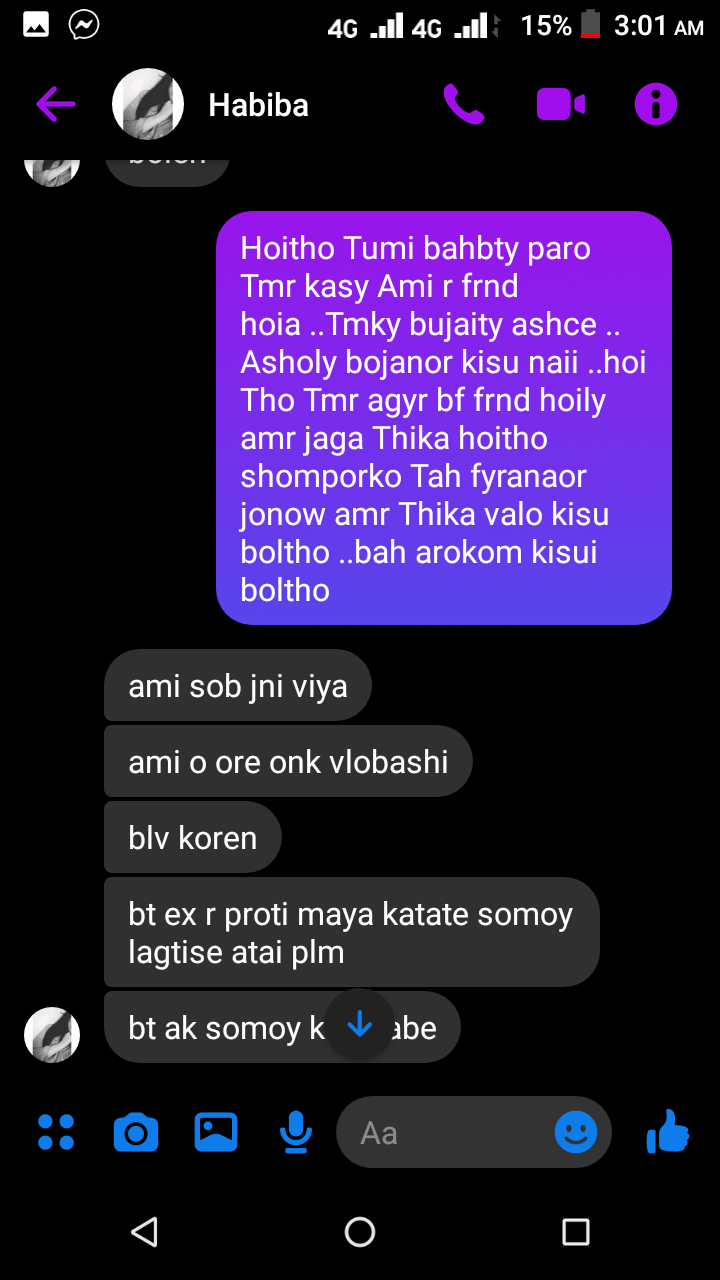The height and width of the screenshot is (1280, 720).
Task: Open more actions four-dot menu
Action: 56,1132
